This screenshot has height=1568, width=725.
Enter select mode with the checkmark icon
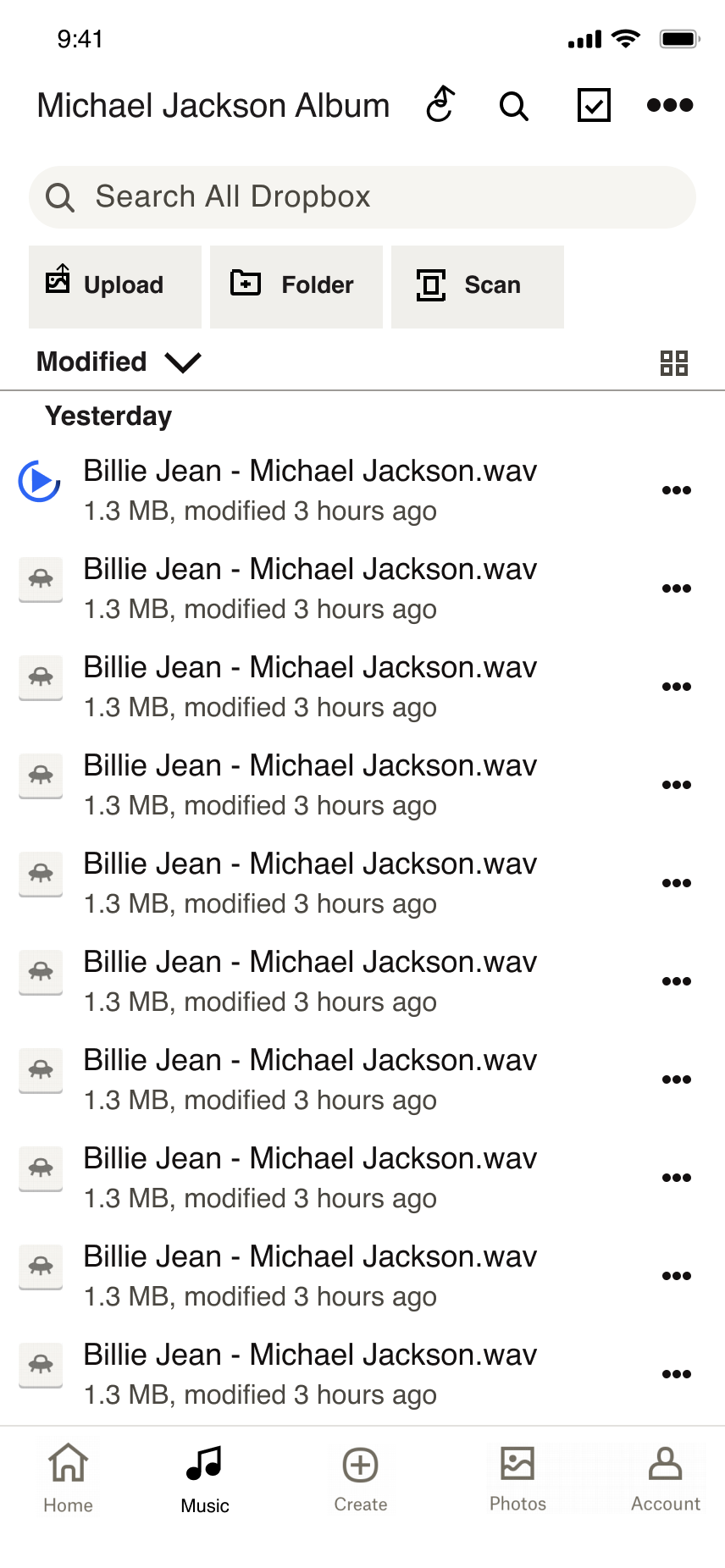[x=594, y=105]
